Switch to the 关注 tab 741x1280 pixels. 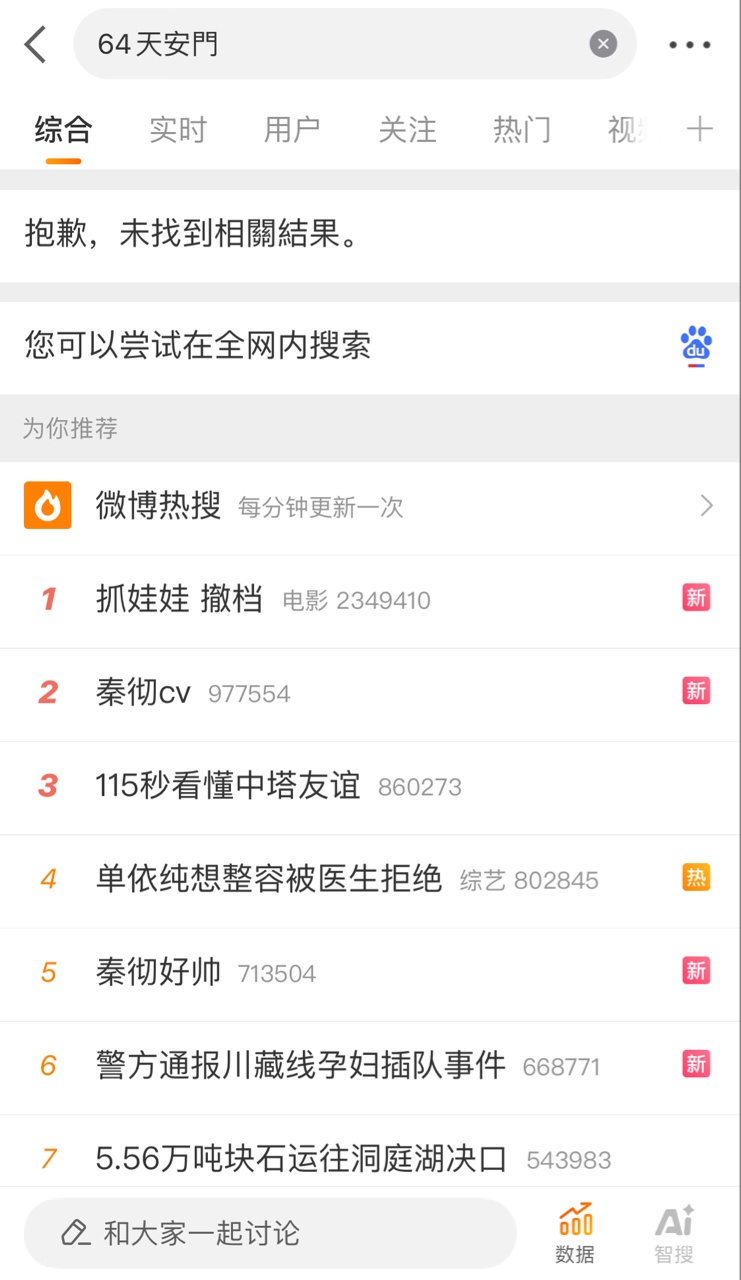tap(407, 130)
